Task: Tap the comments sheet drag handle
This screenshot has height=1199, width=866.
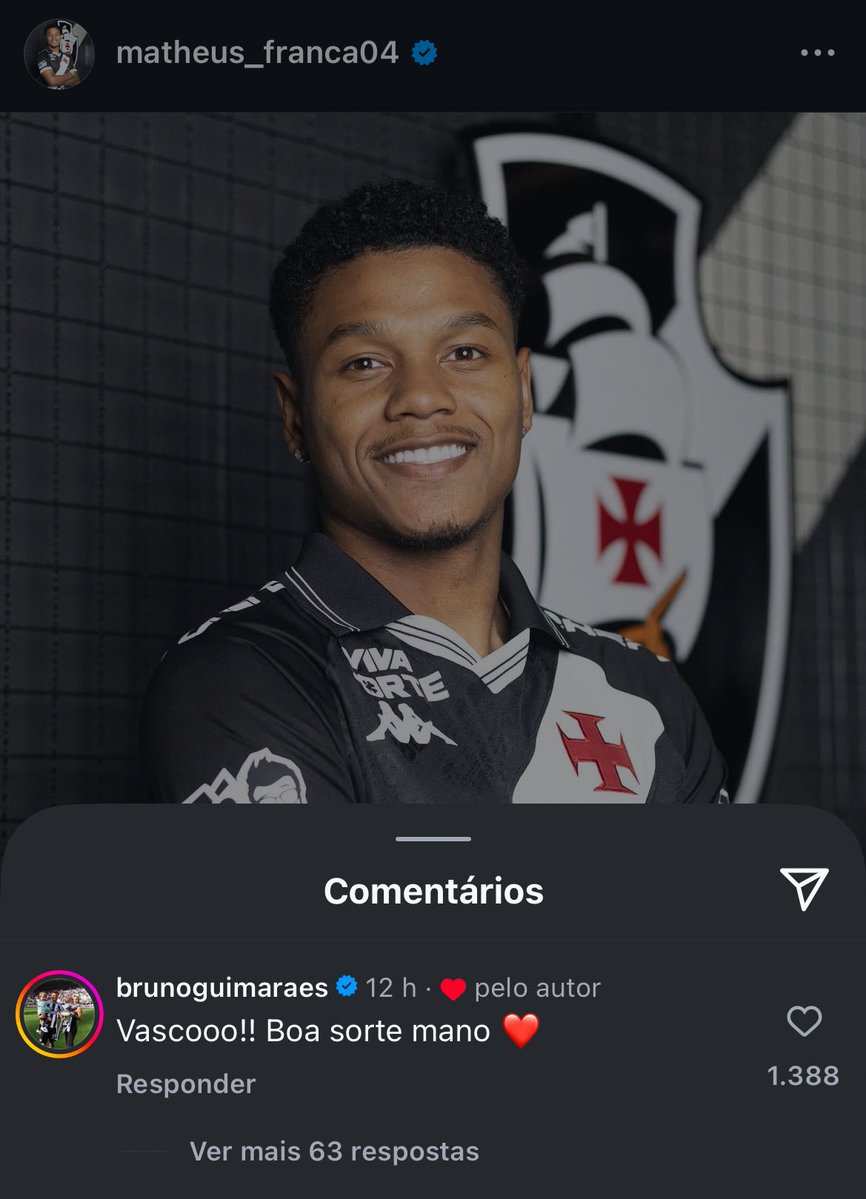Action: point(433,839)
